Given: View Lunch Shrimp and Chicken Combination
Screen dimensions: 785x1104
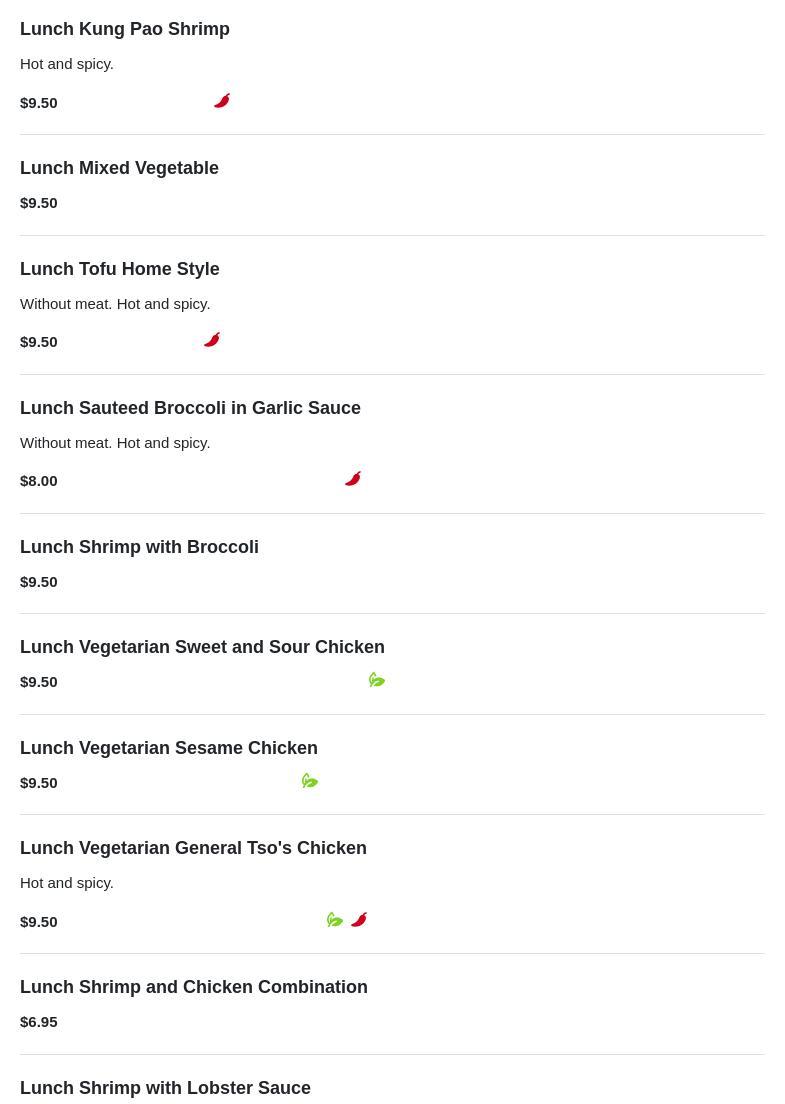Looking at the screenshot, I should coord(194,988).
